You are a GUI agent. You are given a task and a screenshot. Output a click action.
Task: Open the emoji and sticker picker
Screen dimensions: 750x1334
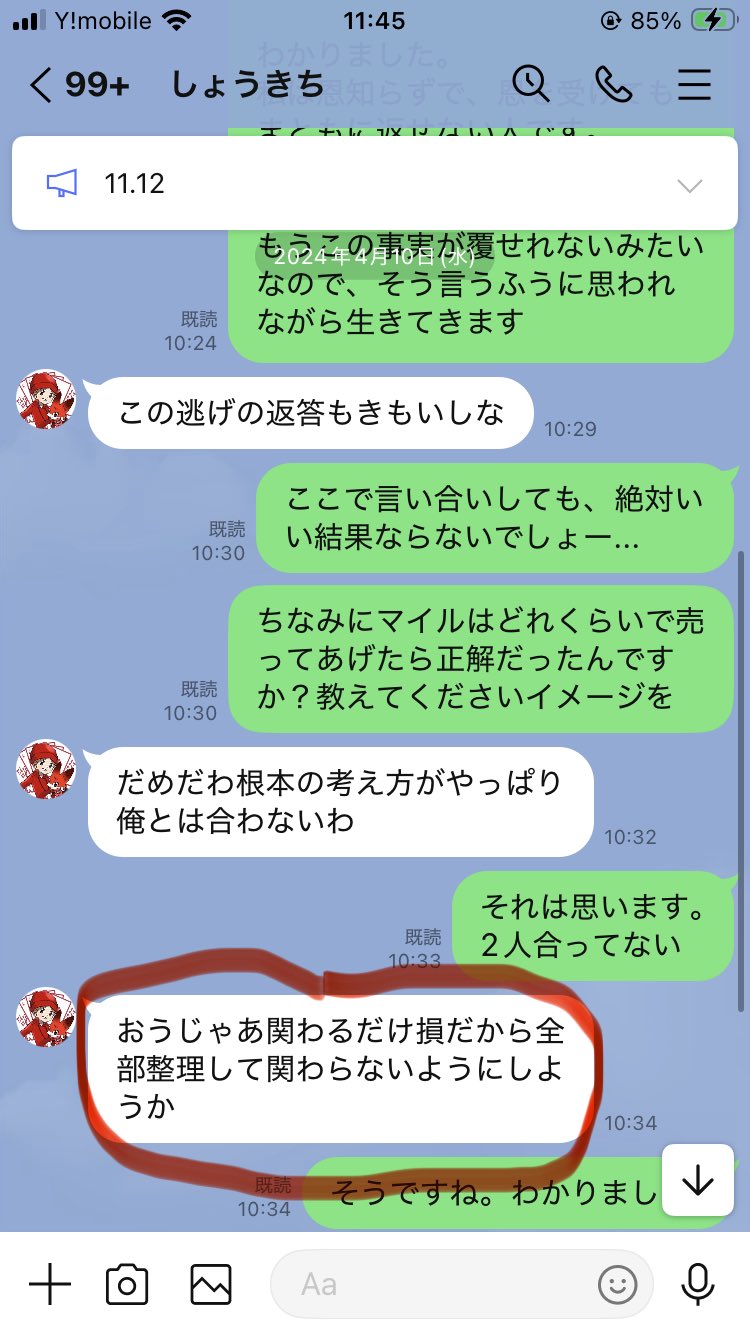coord(617,1284)
